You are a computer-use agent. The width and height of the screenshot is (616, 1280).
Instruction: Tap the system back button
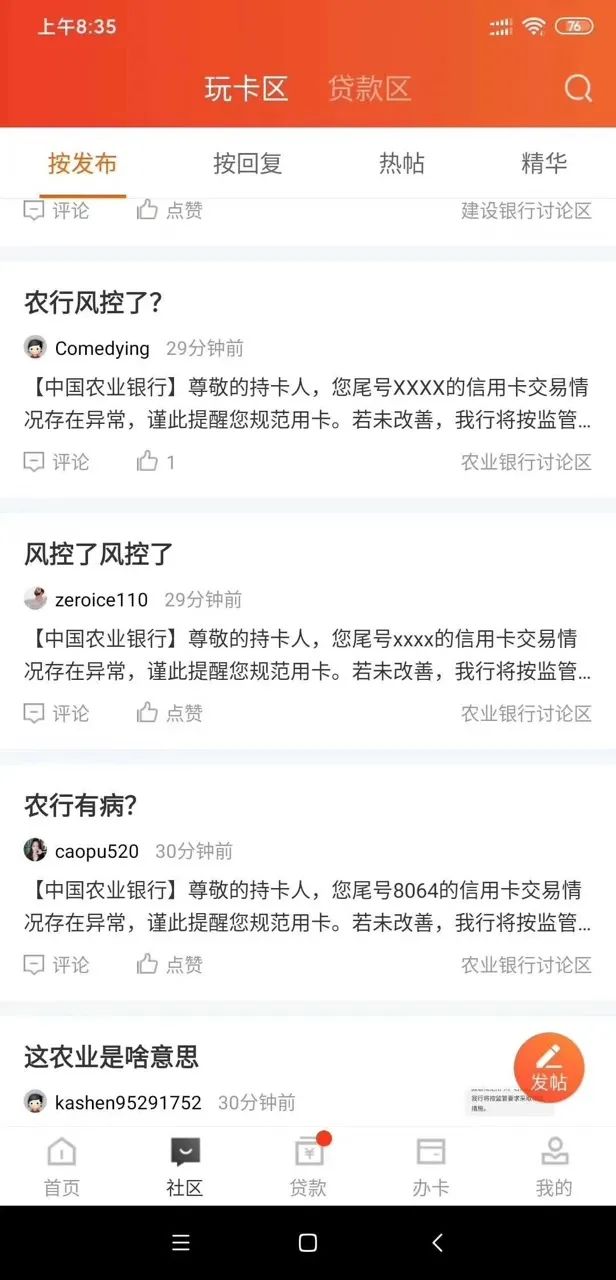[437, 1242]
